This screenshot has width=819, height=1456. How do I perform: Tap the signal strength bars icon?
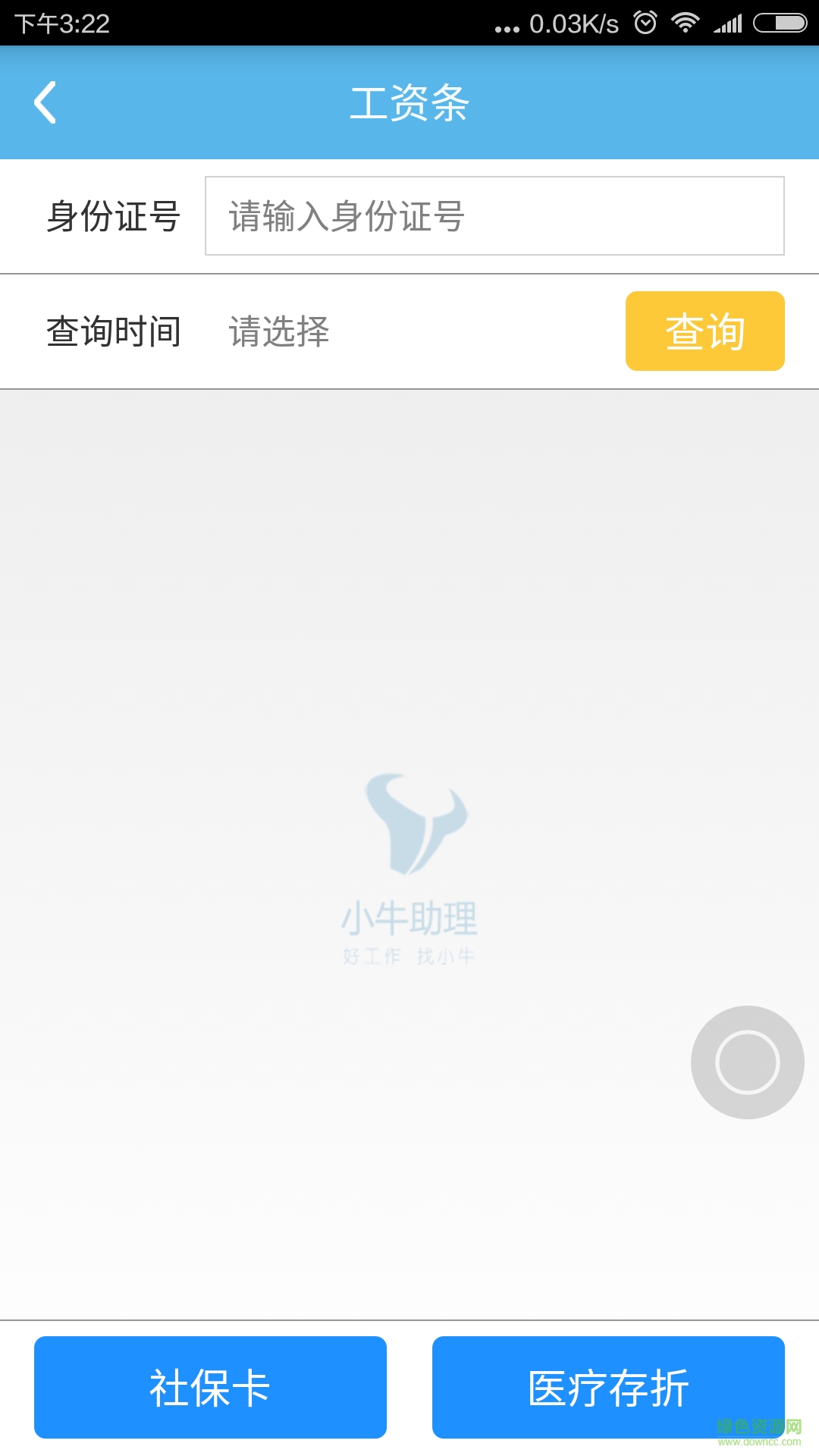point(729,24)
